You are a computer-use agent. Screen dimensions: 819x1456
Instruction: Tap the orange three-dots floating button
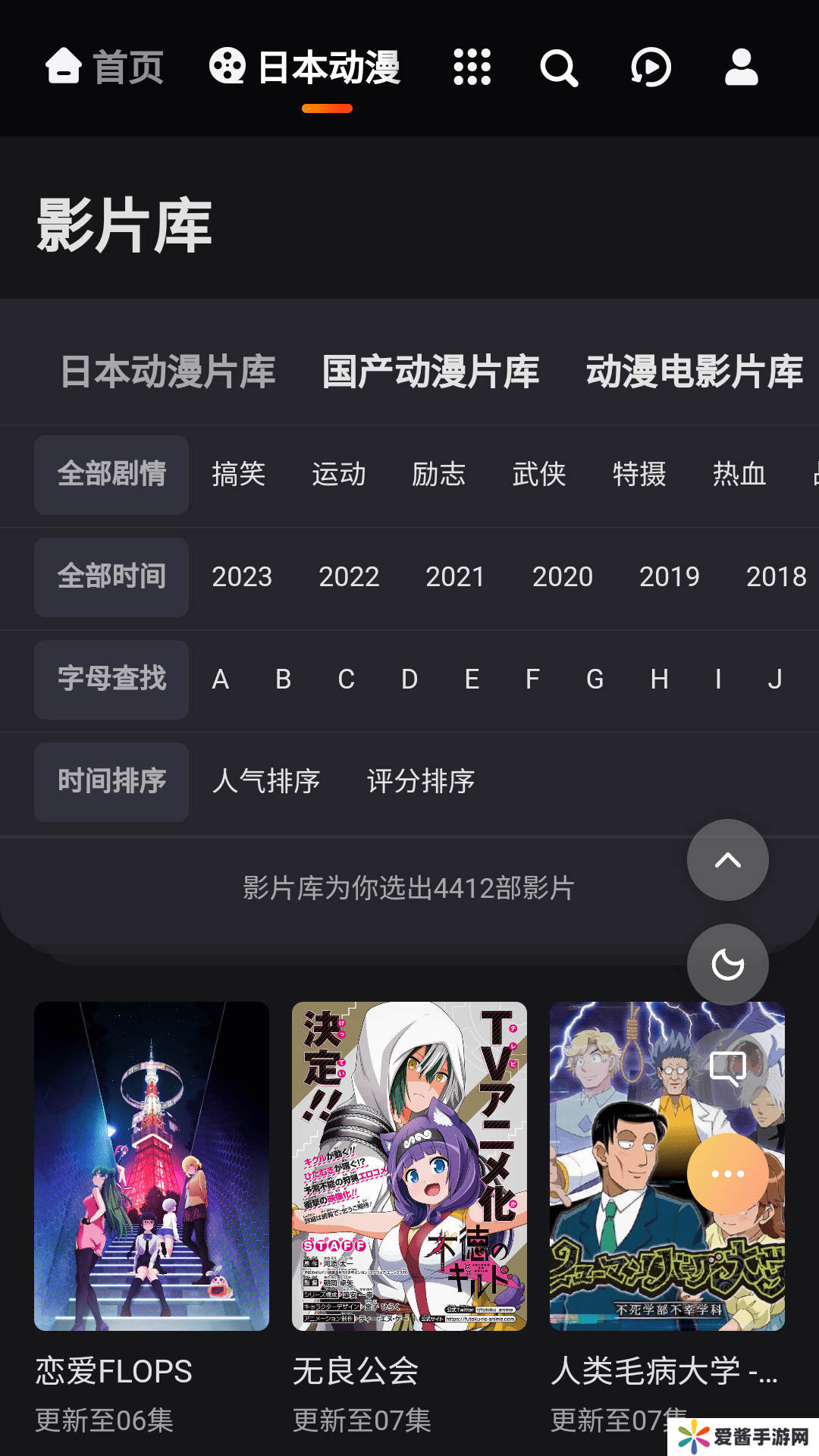727,1174
